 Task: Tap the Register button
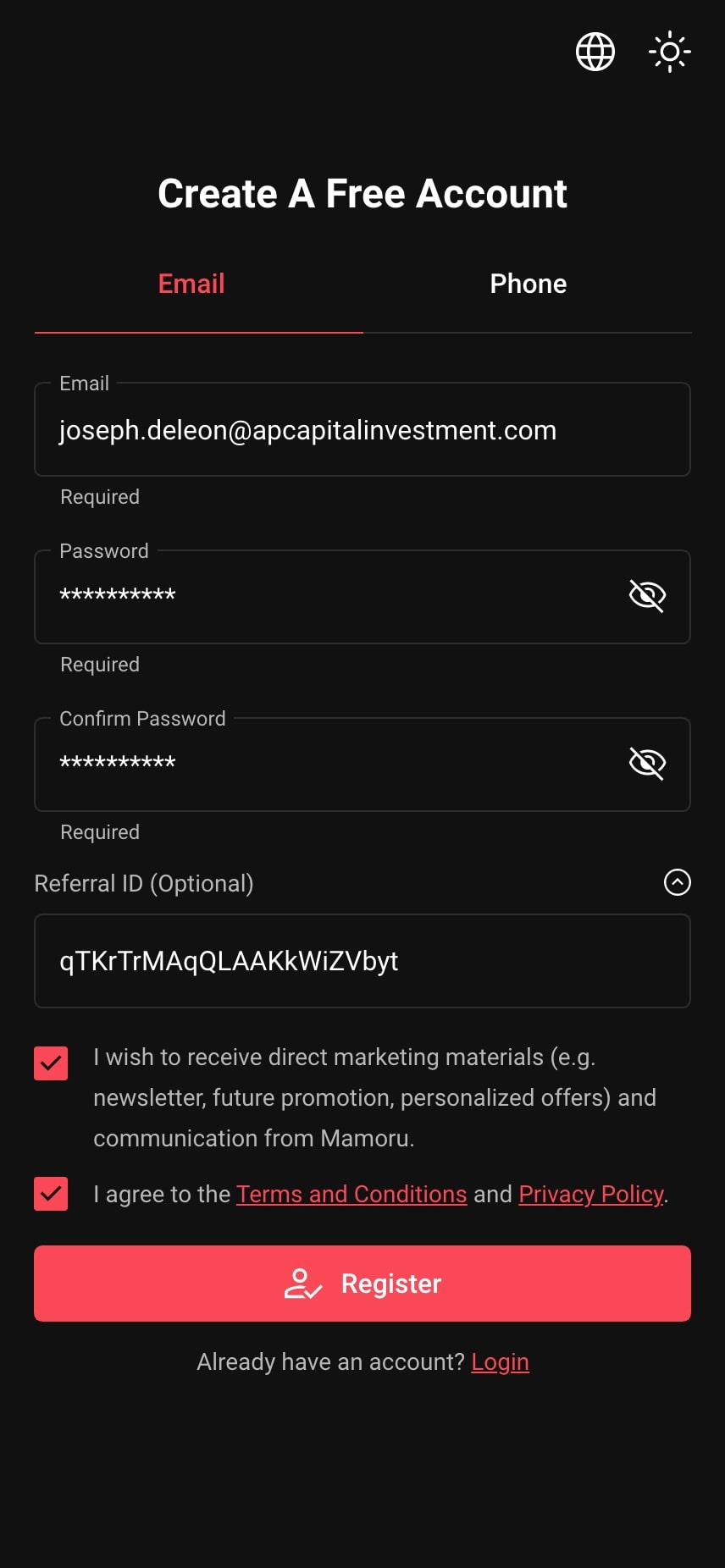click(x=362, y=1284)
